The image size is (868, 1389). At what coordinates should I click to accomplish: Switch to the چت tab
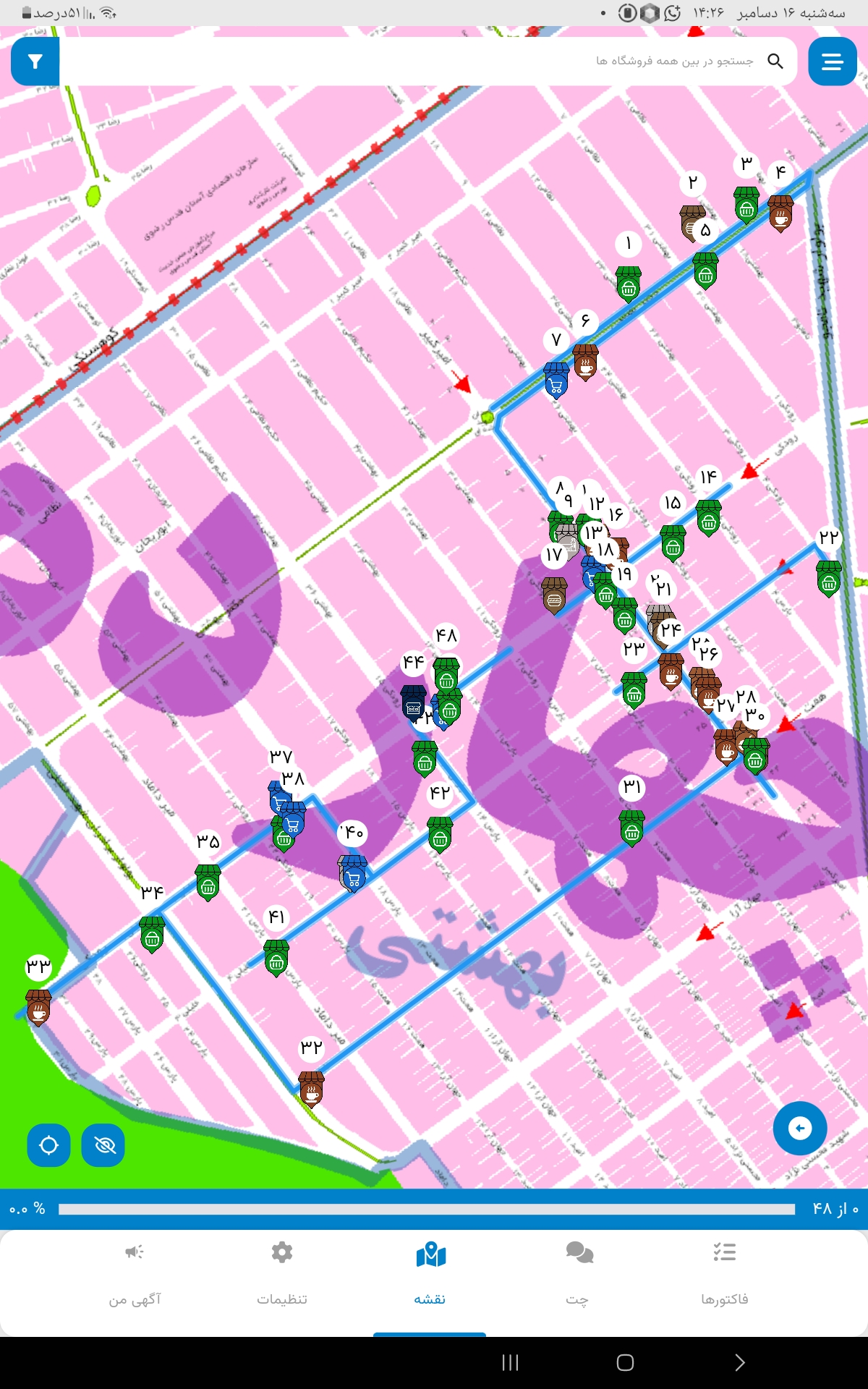point(577,1273)
